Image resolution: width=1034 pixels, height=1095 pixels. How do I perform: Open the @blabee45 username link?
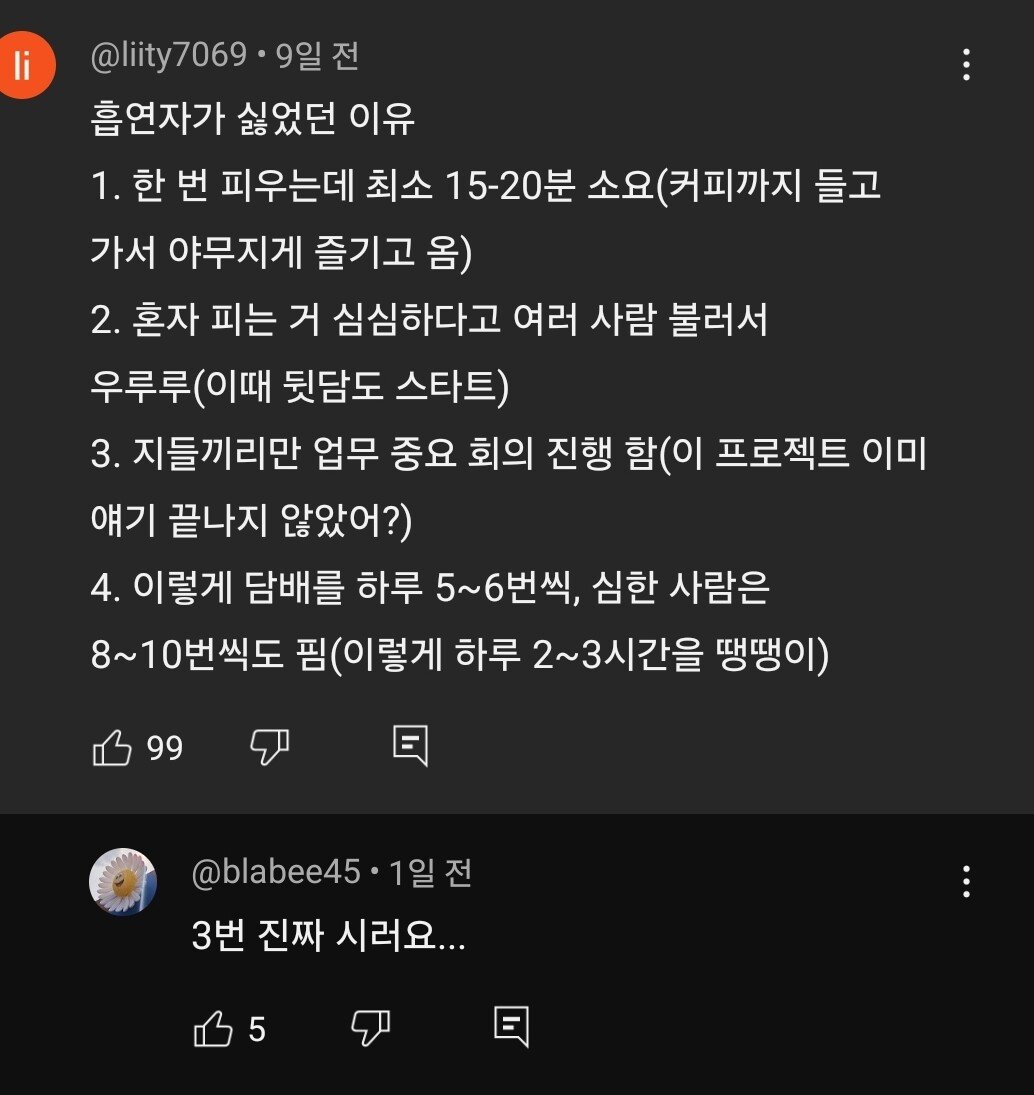[x=275, y=873]
